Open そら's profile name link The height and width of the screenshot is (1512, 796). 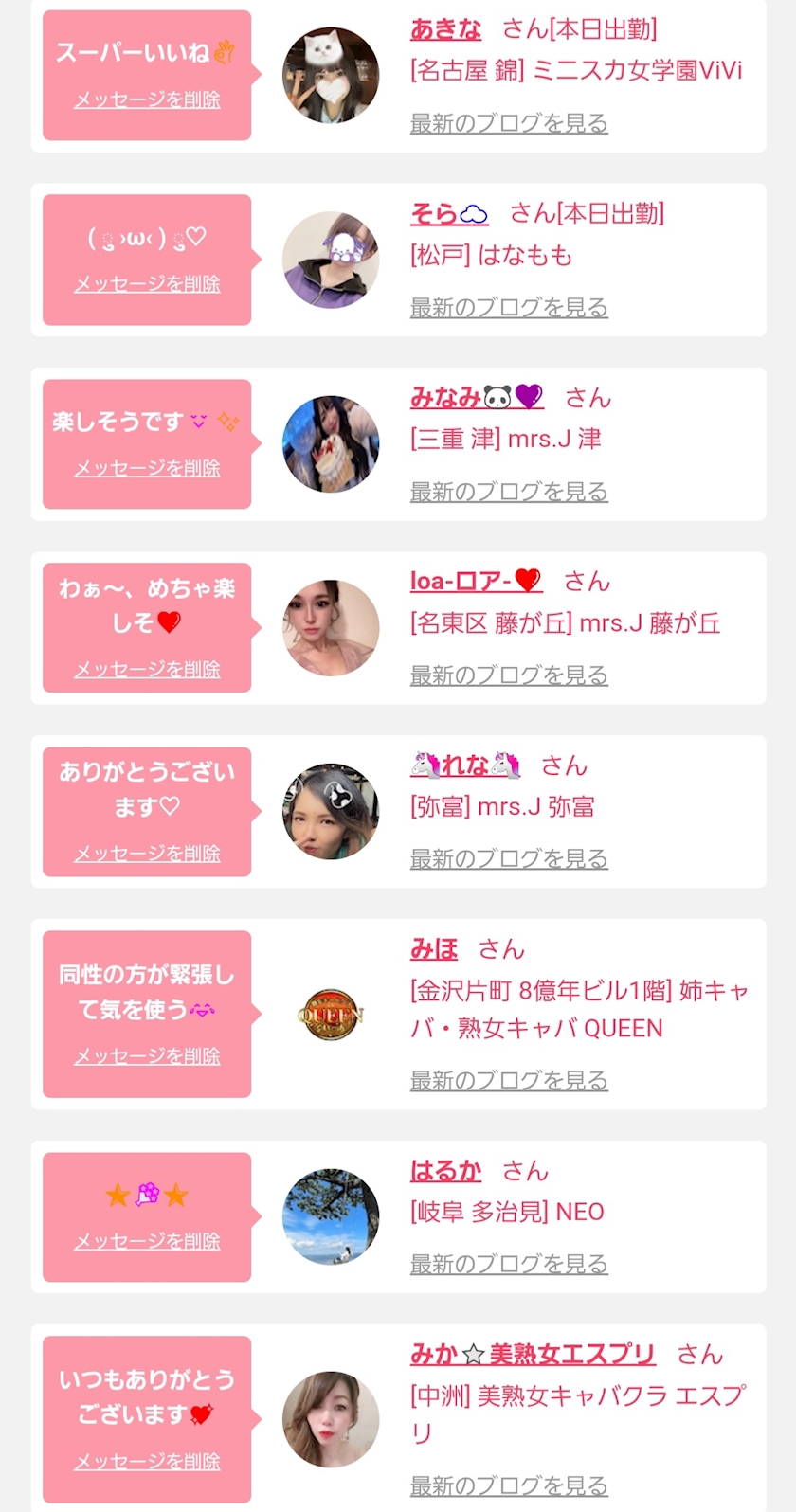pos(448,214)
